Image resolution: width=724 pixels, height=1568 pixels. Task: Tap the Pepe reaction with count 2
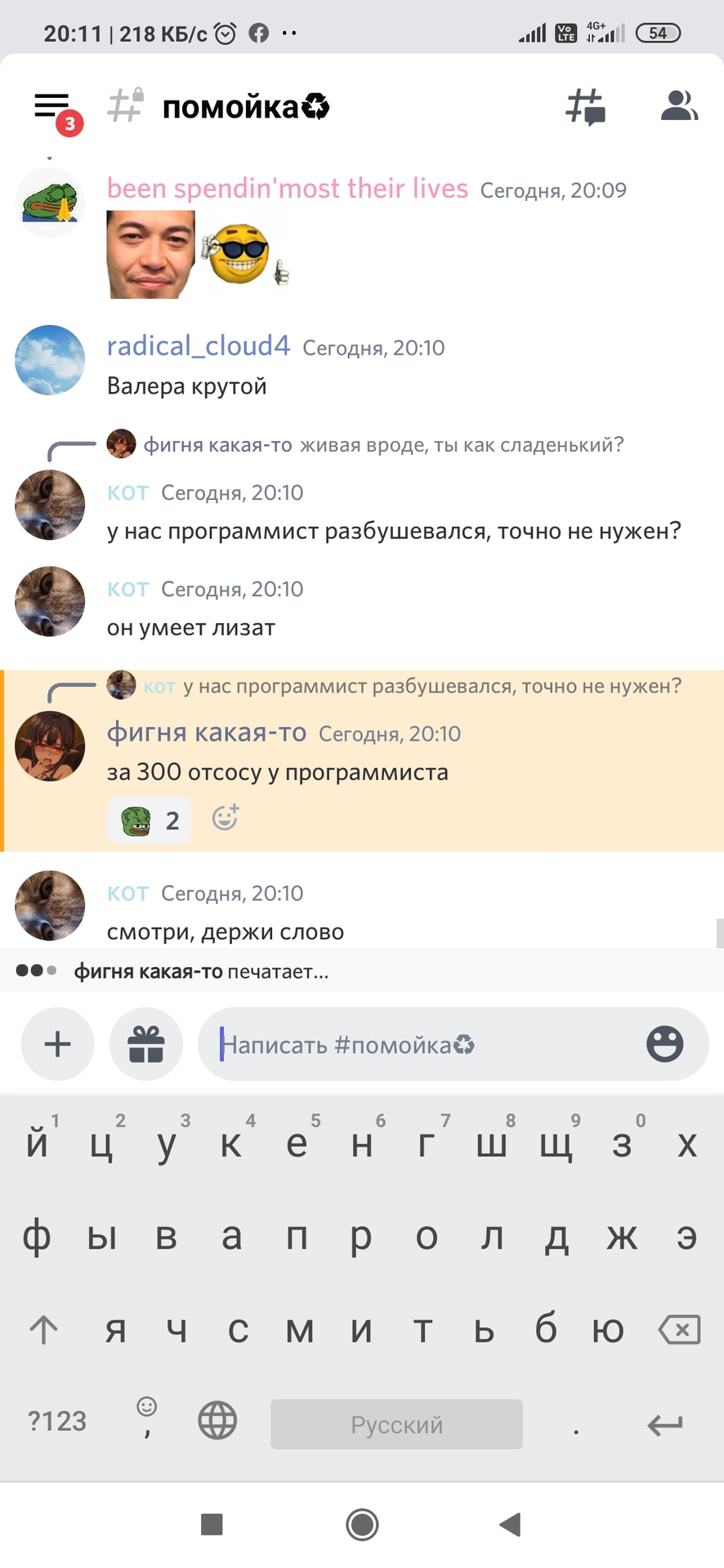150,820
